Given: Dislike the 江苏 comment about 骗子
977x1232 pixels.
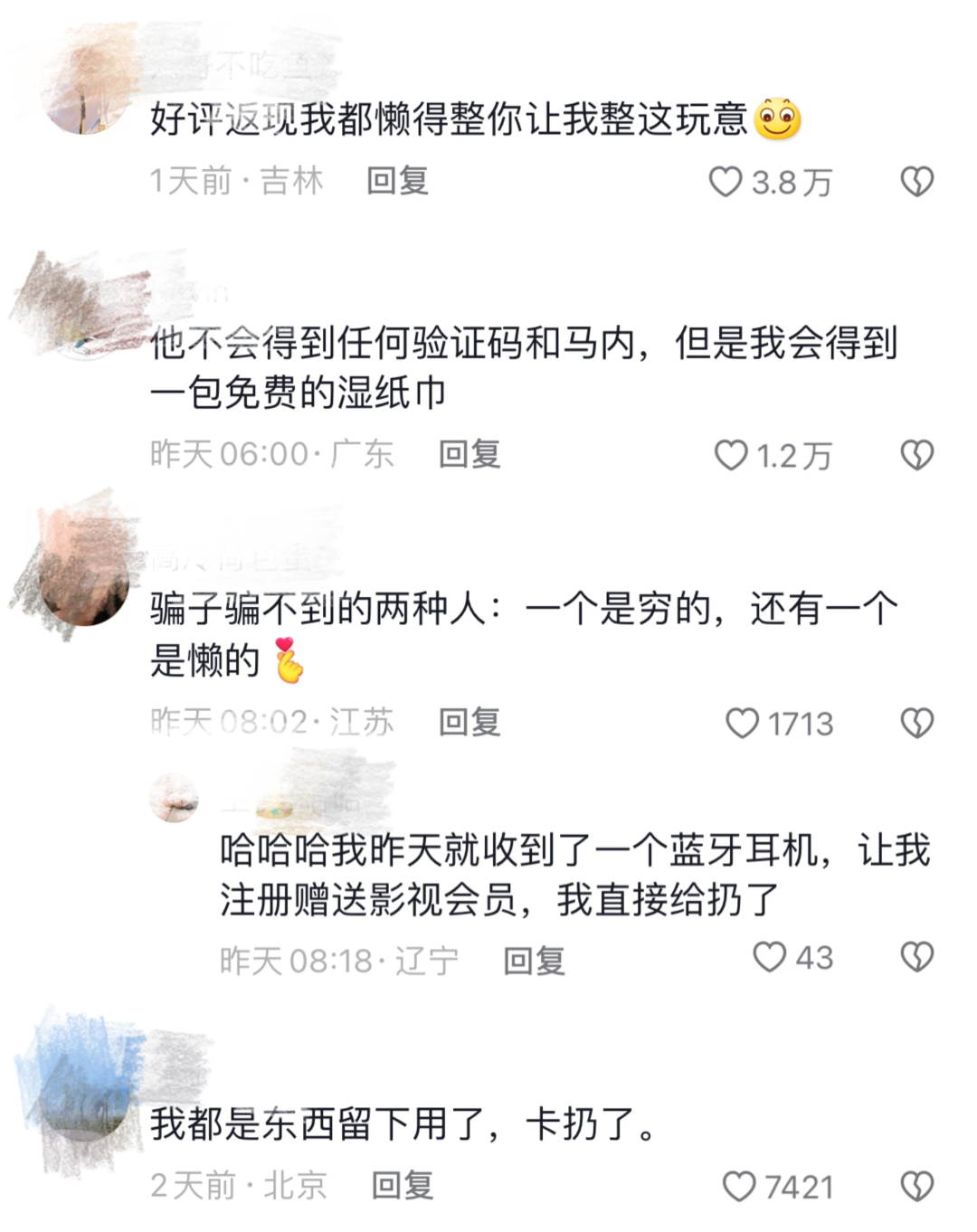Looking at the screenshot, I should (x=916, y=723).
